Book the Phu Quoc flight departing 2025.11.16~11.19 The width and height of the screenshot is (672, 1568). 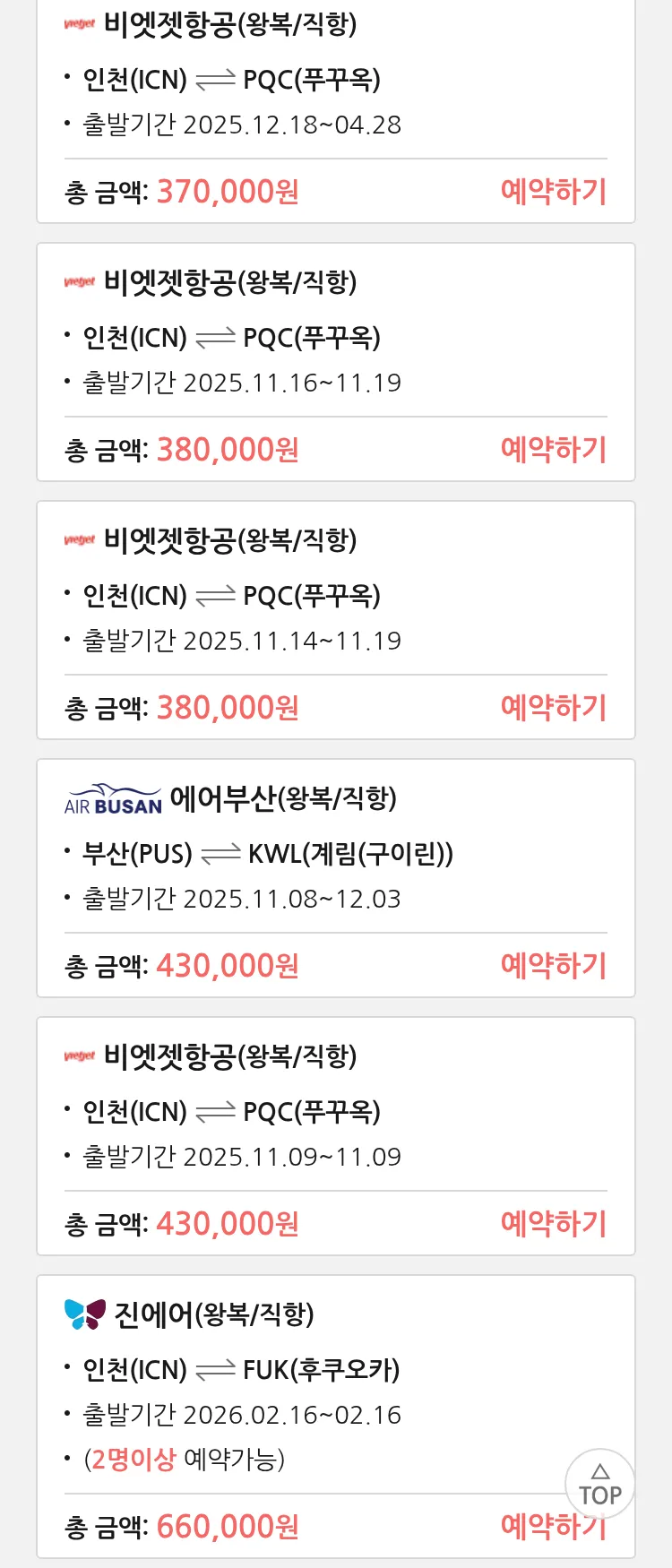[553, 450]
